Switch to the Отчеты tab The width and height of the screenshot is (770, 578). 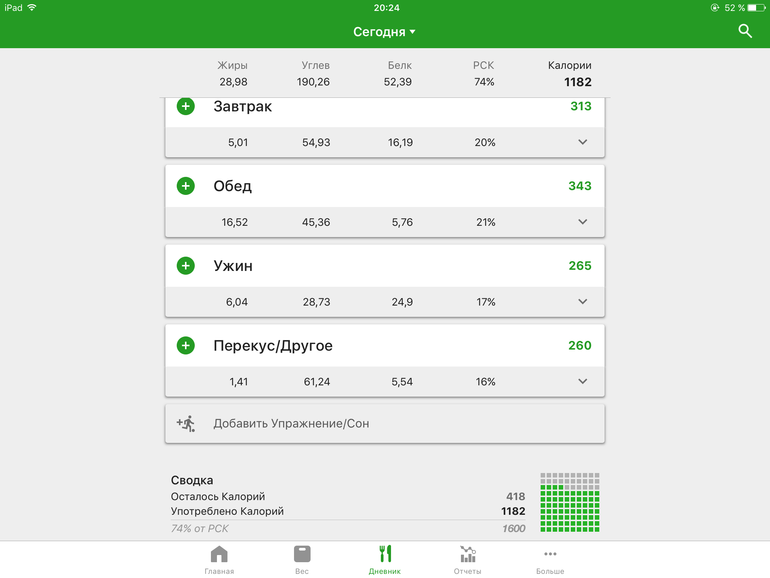[x=467, y=560]
